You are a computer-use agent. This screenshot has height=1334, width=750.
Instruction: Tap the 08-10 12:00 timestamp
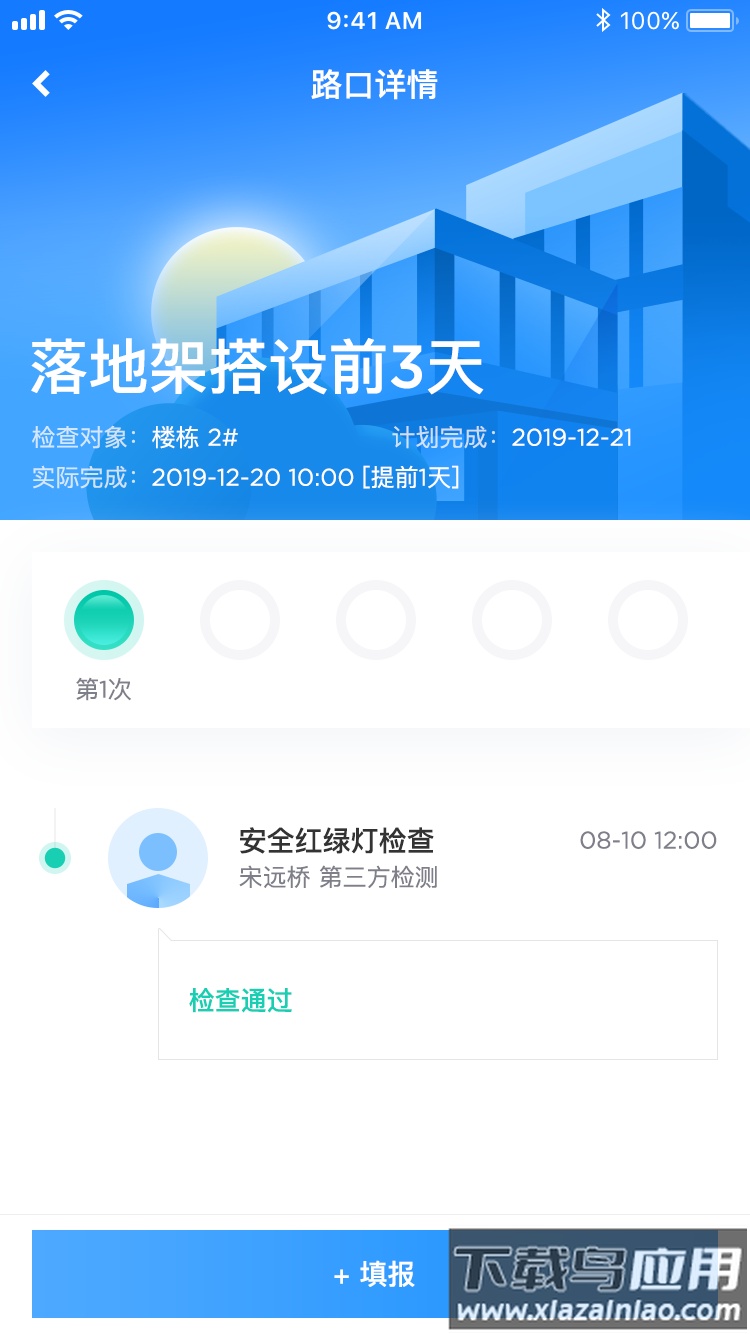[650, 840]
